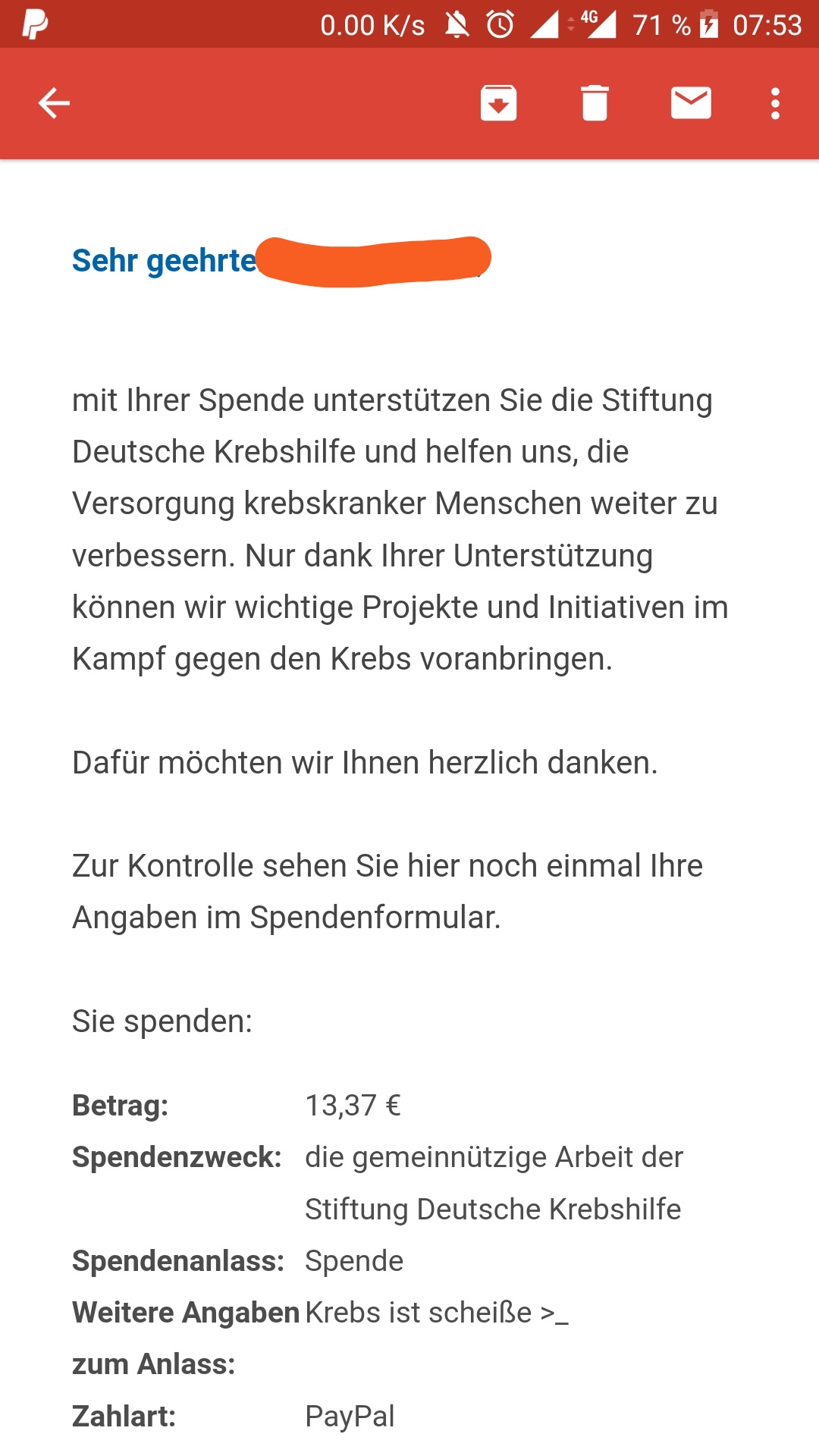Delete this email with trash icon
Screen dimensions: 819x1456
tap(595, 103)
